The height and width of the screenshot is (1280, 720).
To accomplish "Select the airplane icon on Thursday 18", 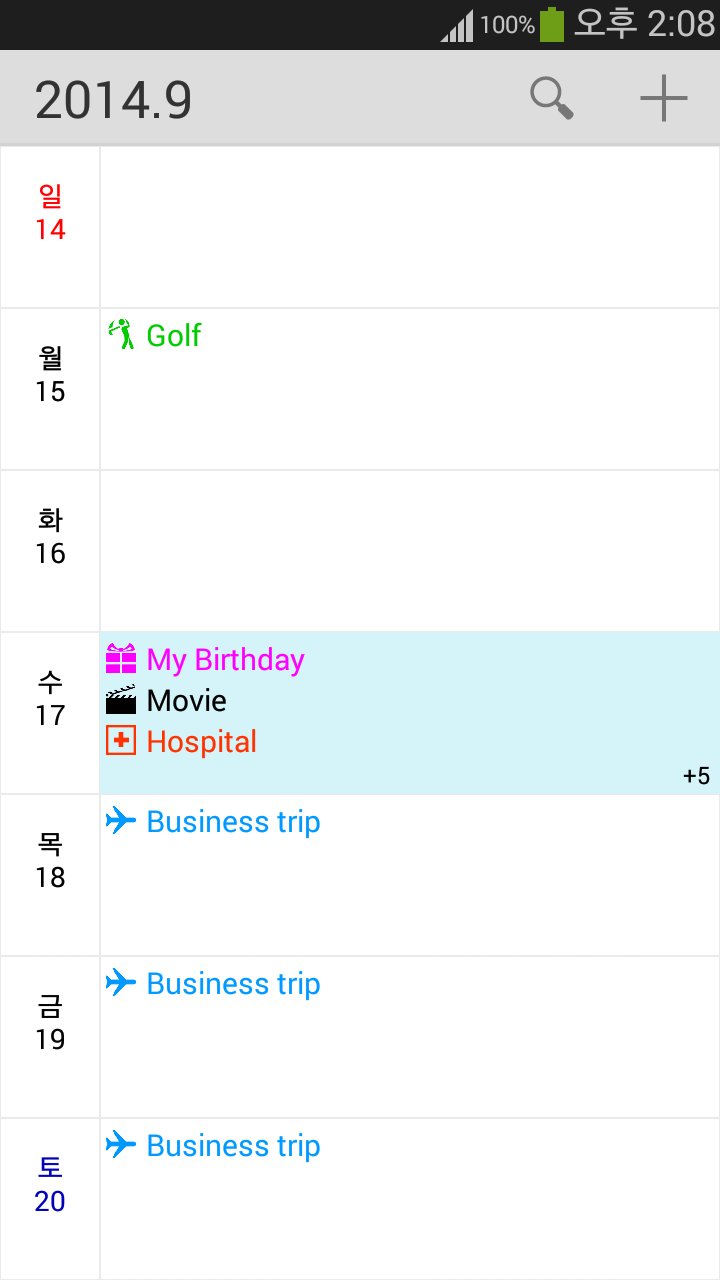I will (120, 821).
